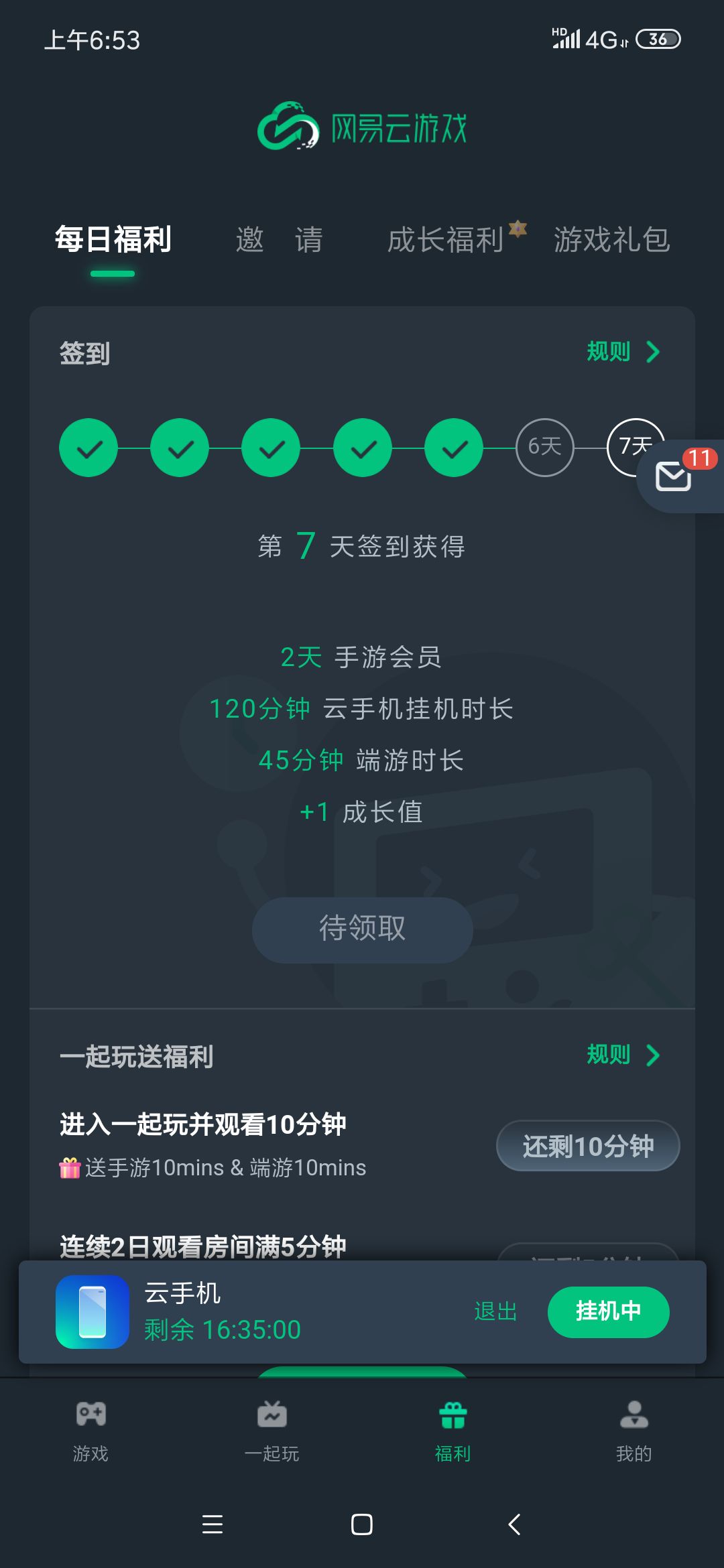Tap the 还剩10分钟 progress pill
The width and height of the screenshot is (724, 1568).
click(x=588, y=1146)
